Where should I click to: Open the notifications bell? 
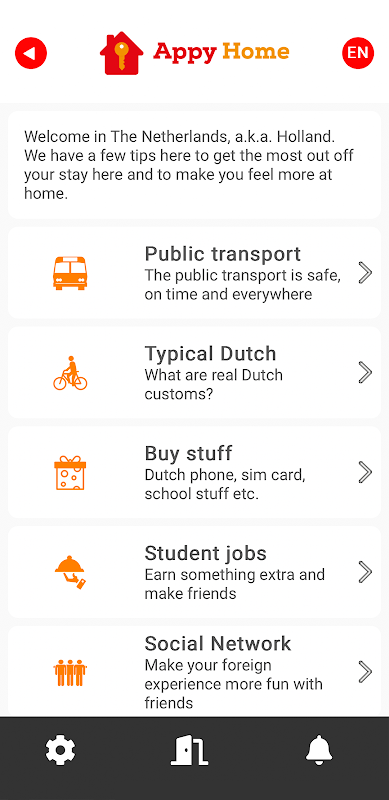click(x=319, y=750)
